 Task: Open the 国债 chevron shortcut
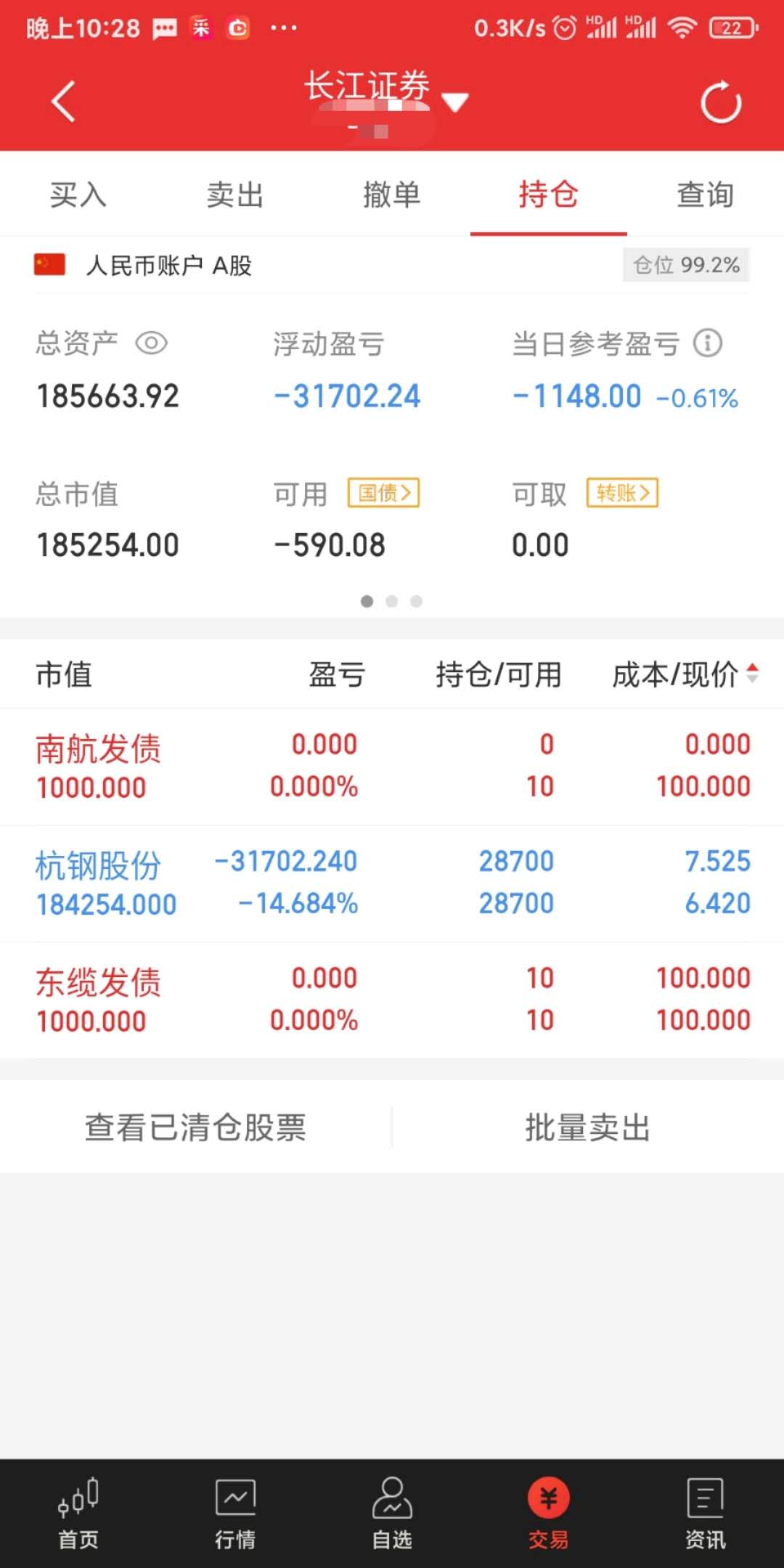pyautogui.click(x=384, y=493)
